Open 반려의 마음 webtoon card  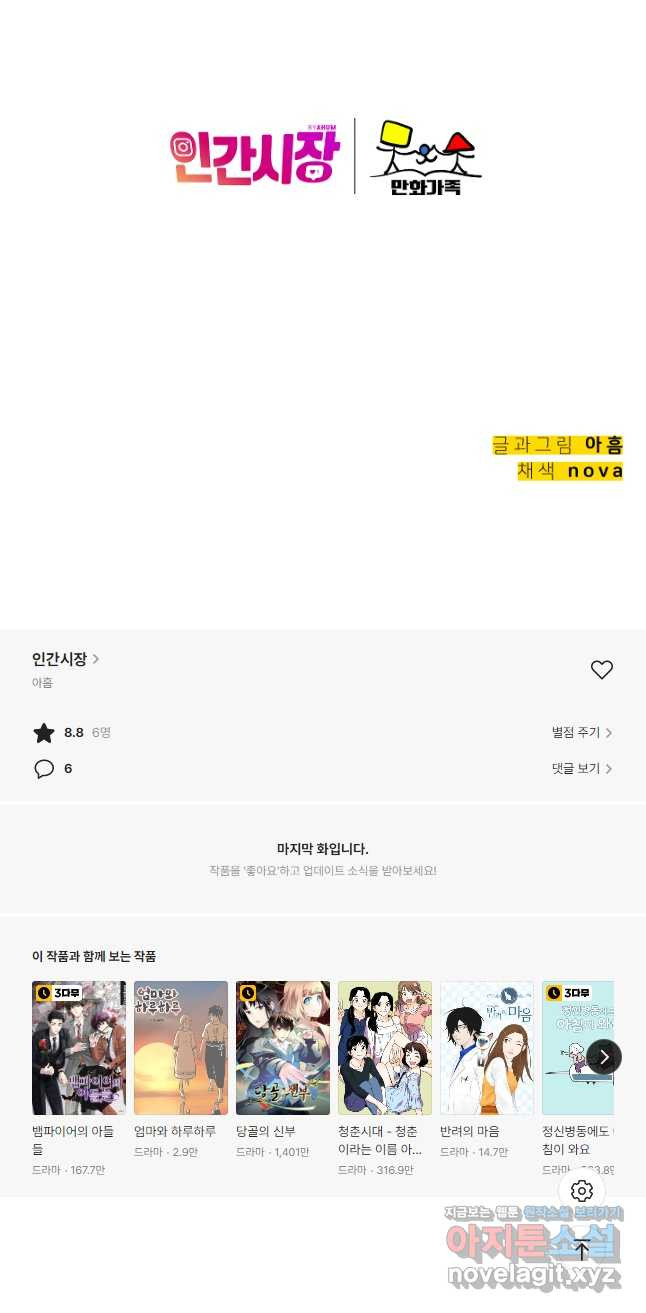[x=487, y=1048]
